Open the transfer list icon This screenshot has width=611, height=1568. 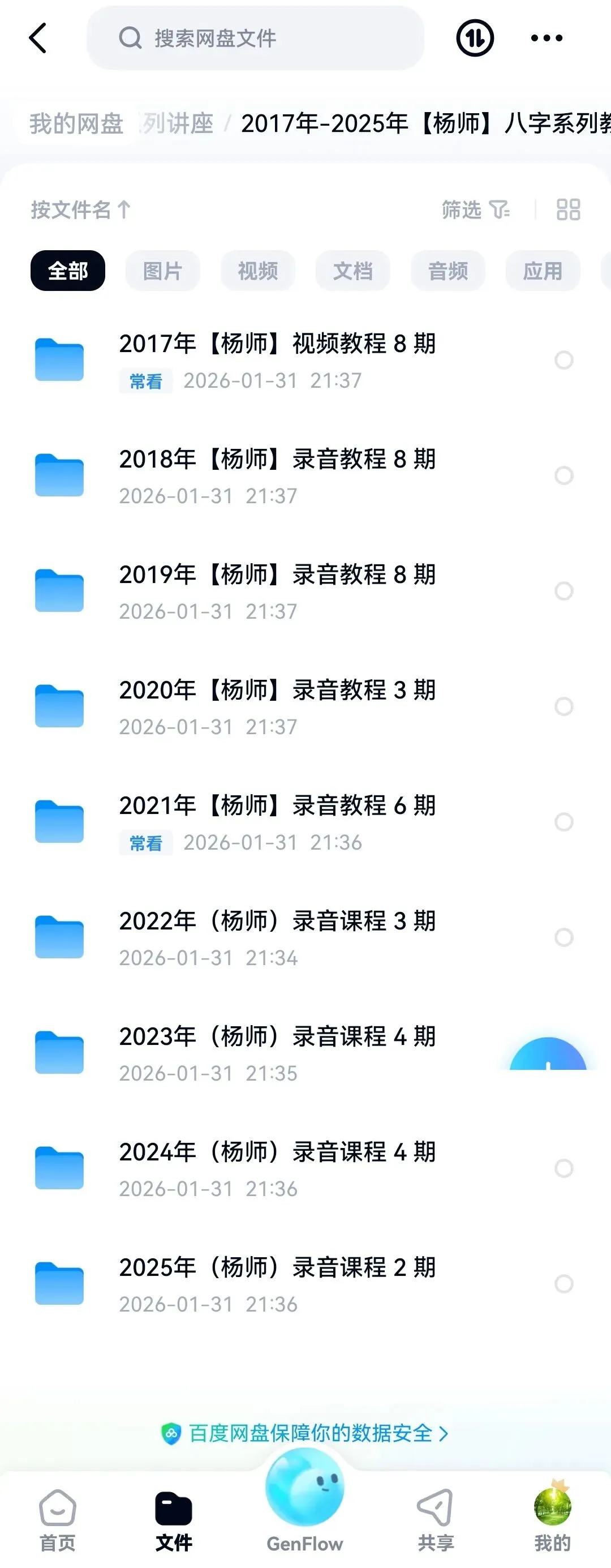(x=475, y=38)
